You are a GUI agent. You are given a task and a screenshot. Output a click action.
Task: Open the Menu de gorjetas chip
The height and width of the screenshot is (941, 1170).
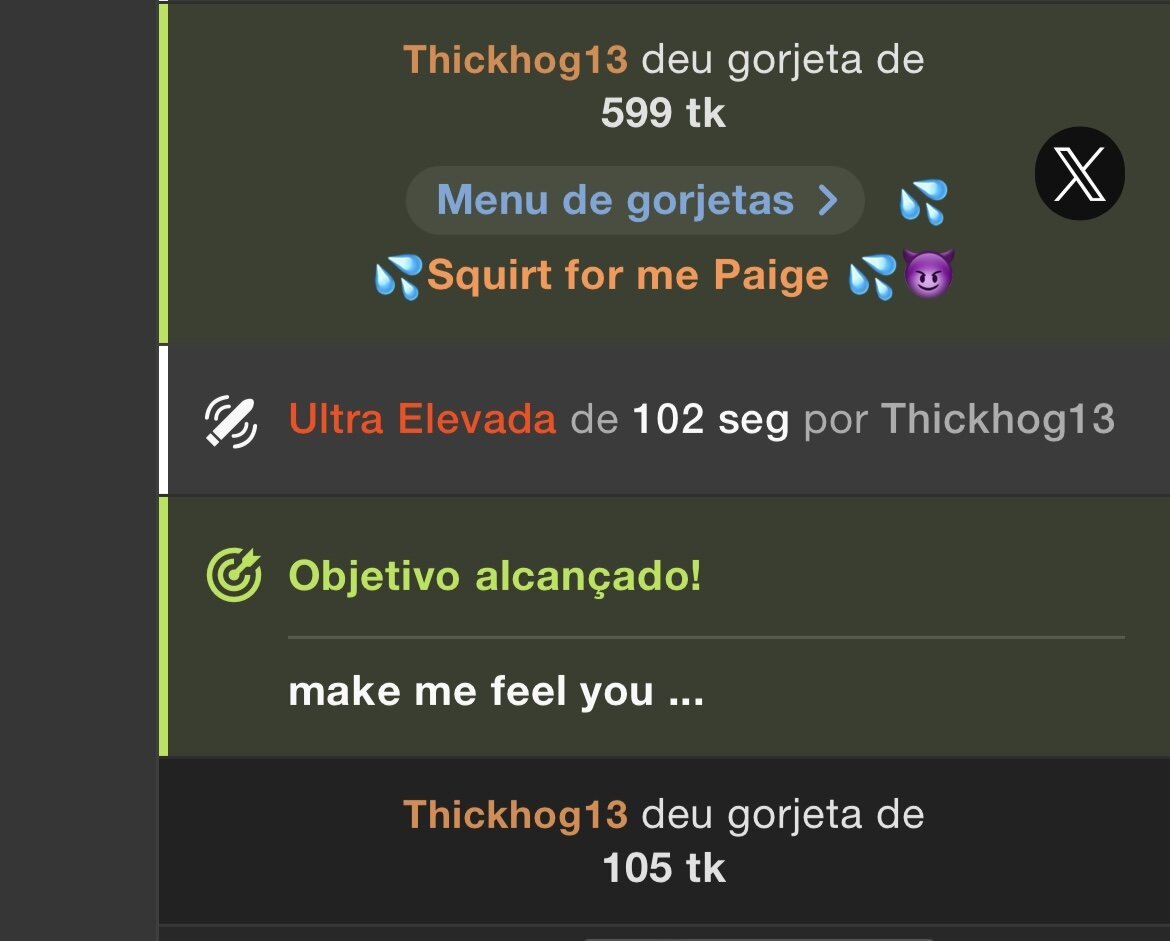pos(634,201)
